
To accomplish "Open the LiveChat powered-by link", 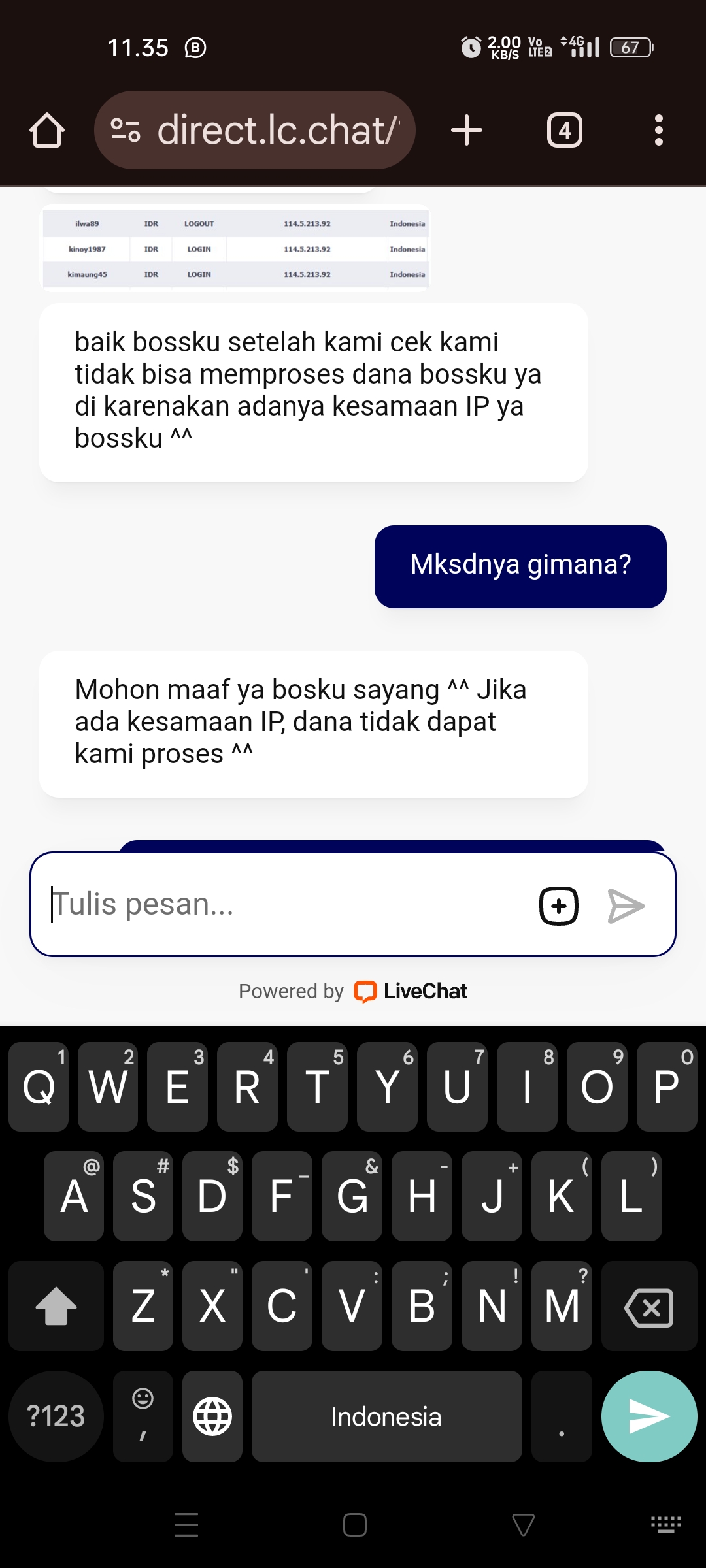I will coord(412,991).
